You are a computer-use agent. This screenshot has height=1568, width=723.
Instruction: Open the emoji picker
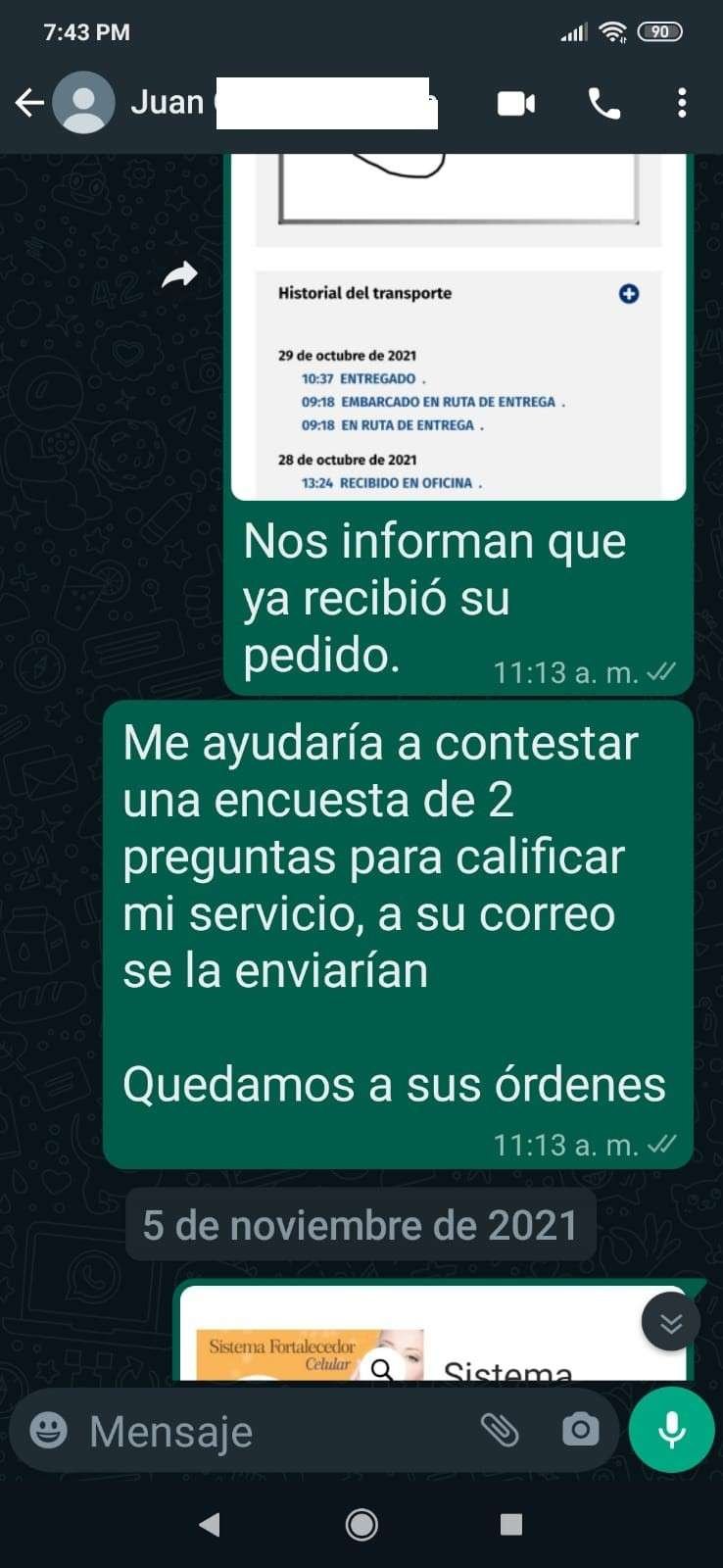point(48,1431)
